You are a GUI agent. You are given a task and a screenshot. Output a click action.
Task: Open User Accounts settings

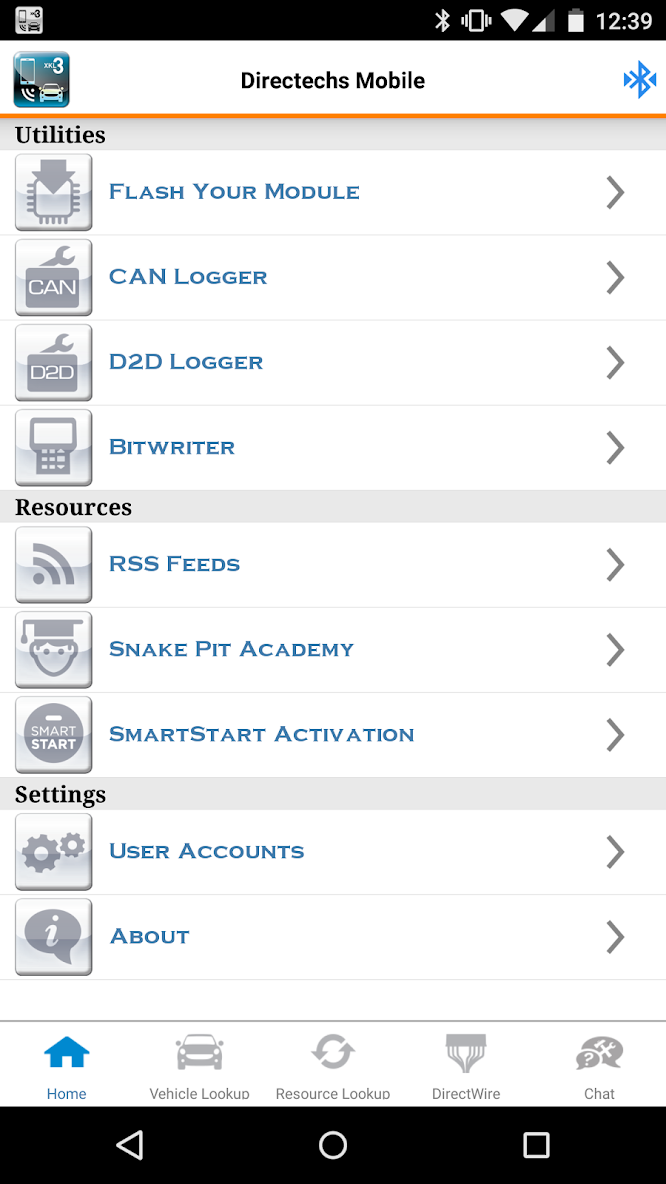tap(333, 851)
